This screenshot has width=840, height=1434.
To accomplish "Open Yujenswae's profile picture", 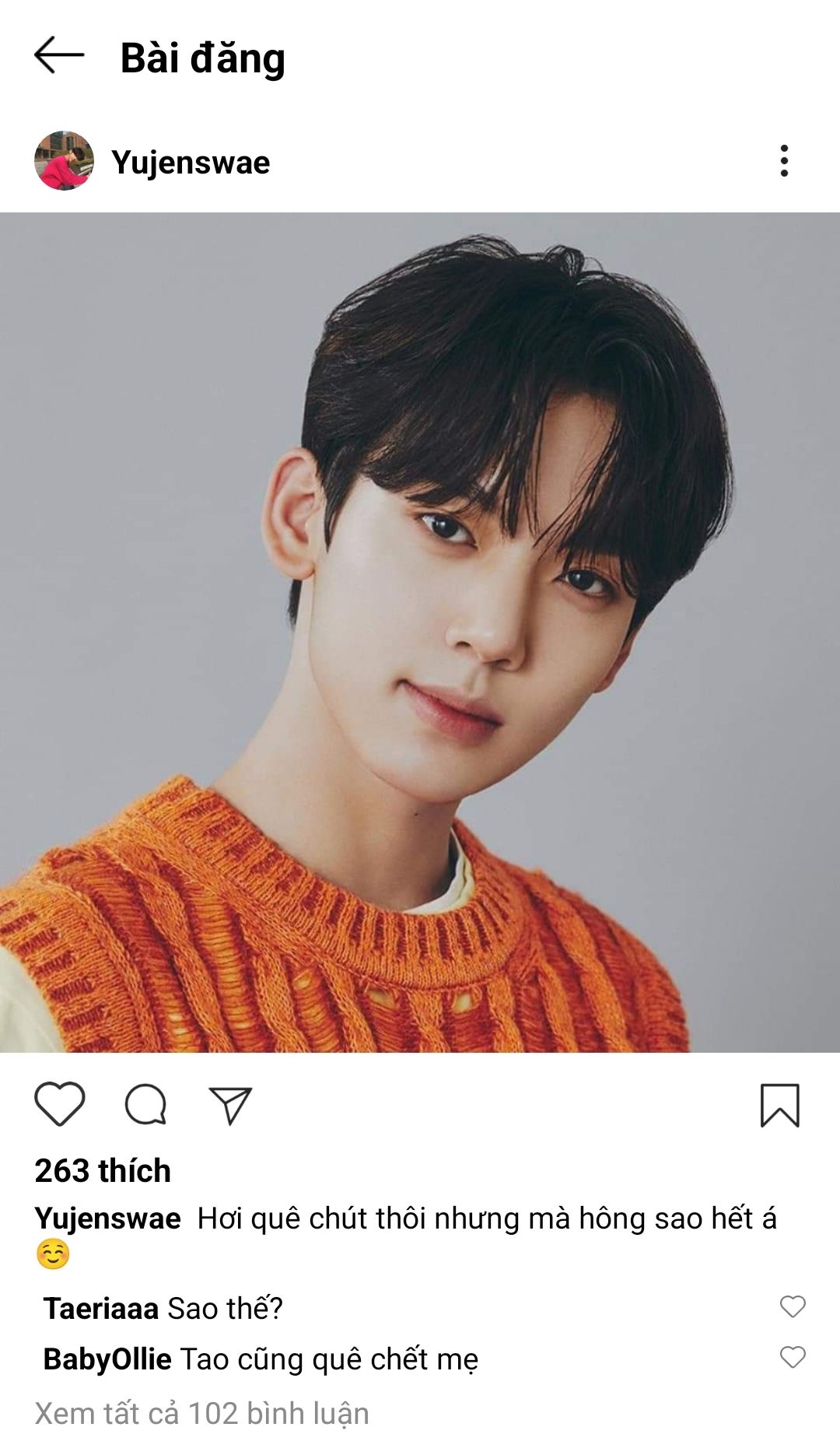I will click(x=64, y=161).
